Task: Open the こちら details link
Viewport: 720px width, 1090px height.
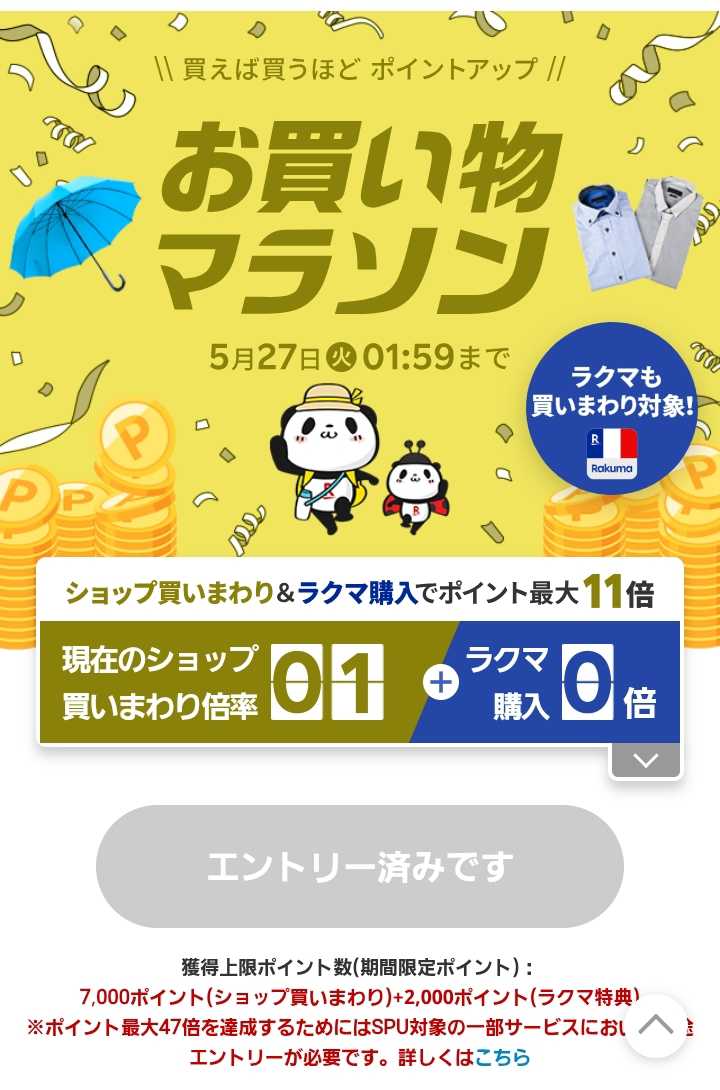Action: [x=502, y=1057]
